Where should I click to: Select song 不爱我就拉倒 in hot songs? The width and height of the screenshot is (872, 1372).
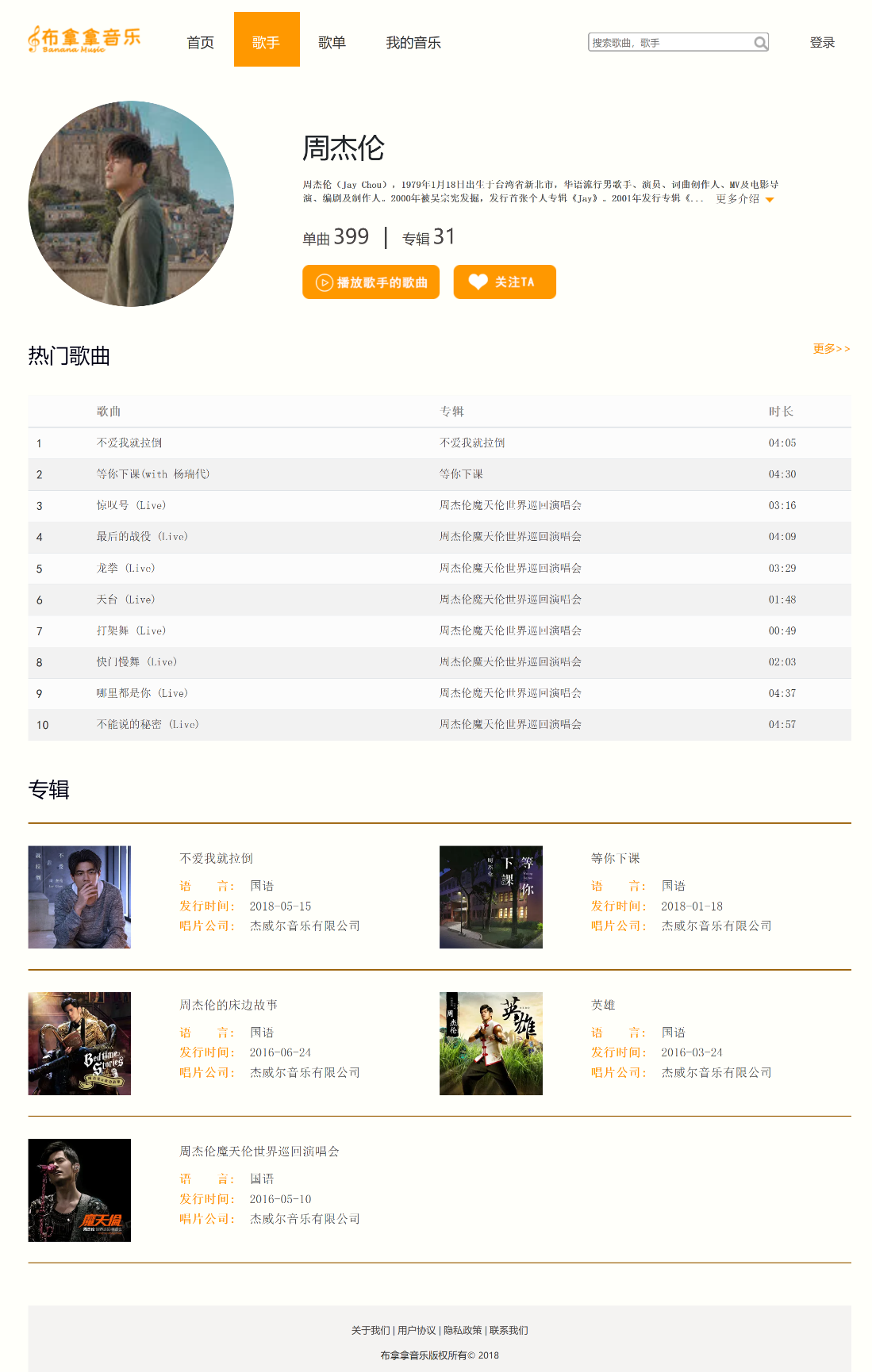point(129,443)
